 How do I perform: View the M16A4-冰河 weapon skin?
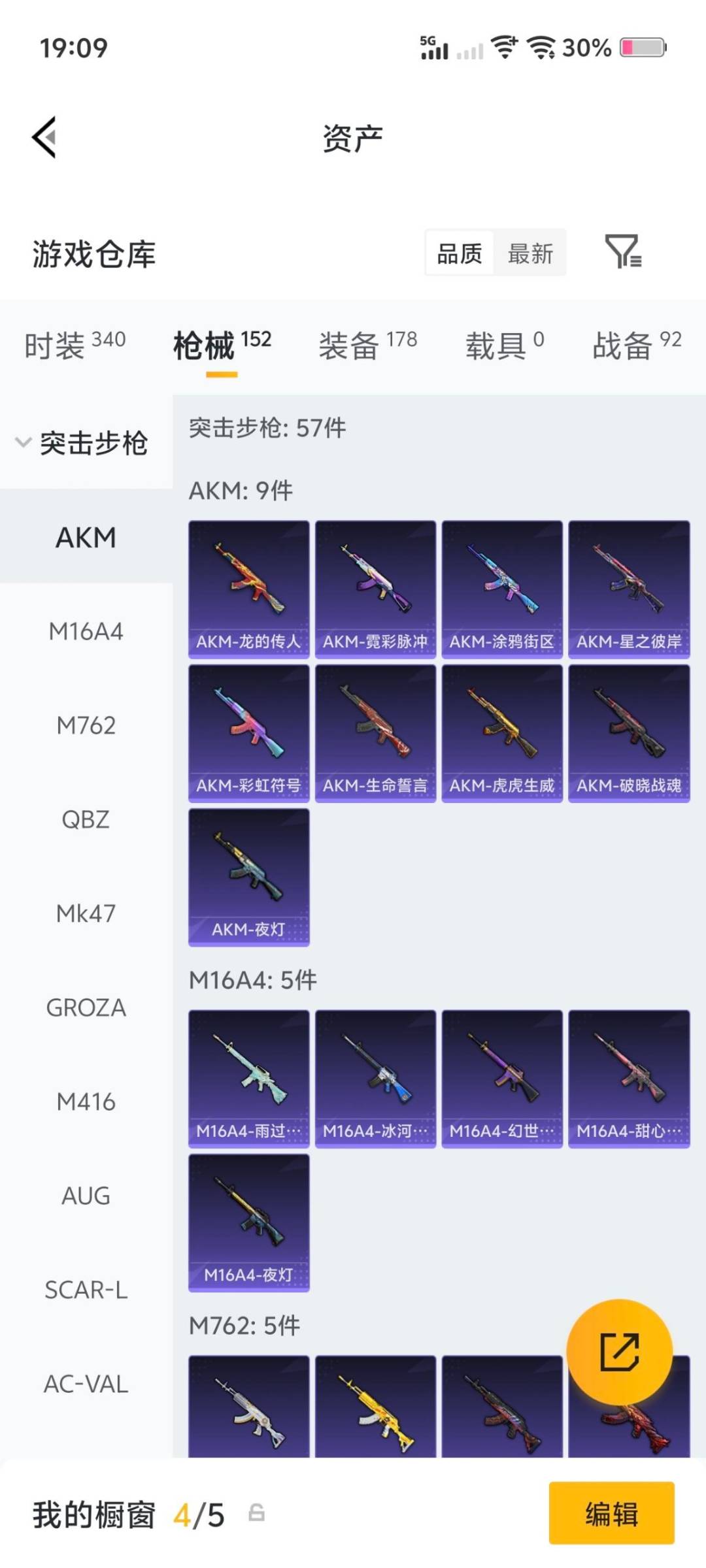(x=375, y=1078)
